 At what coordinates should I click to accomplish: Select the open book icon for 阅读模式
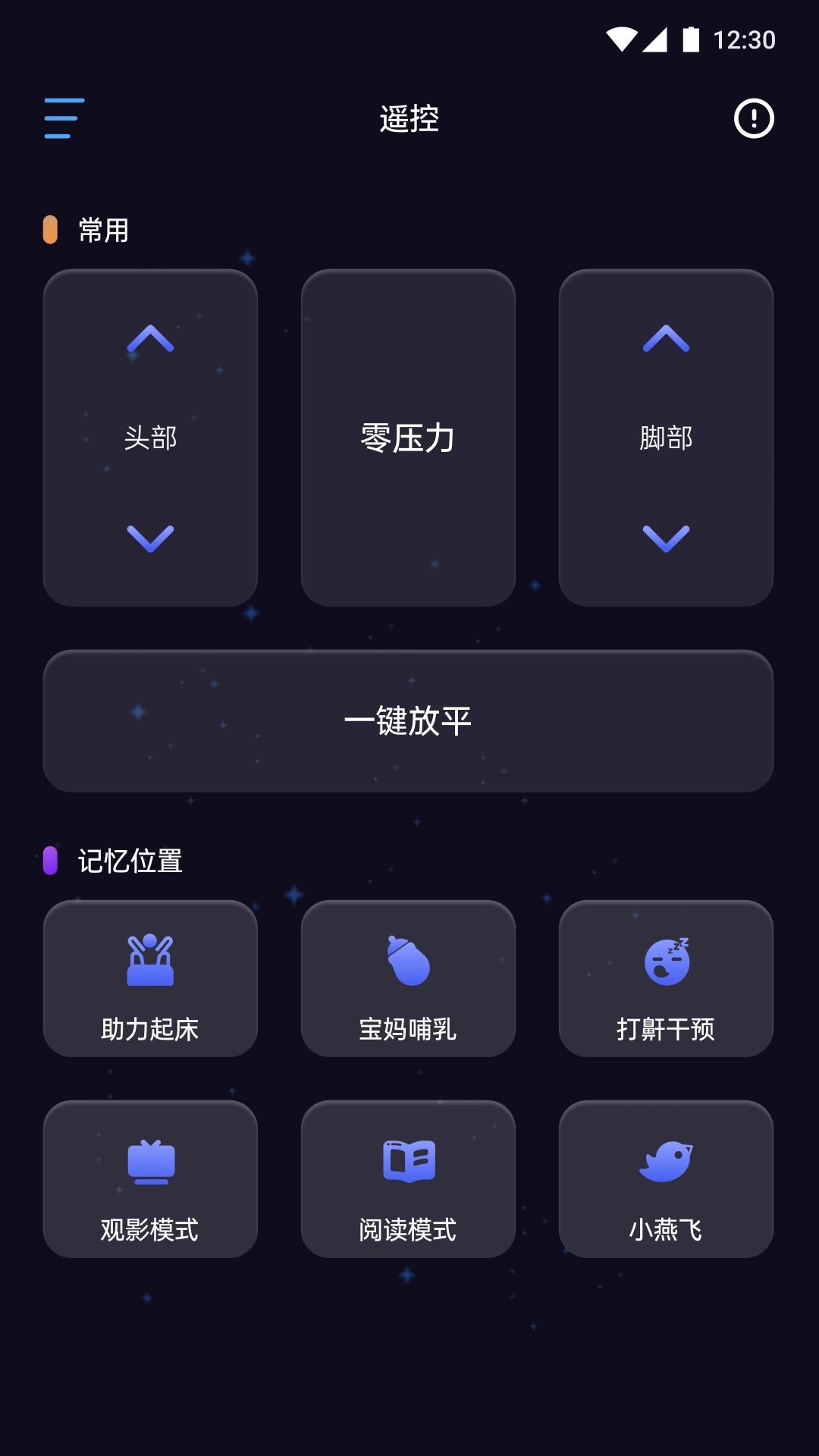pos(408,1160)
